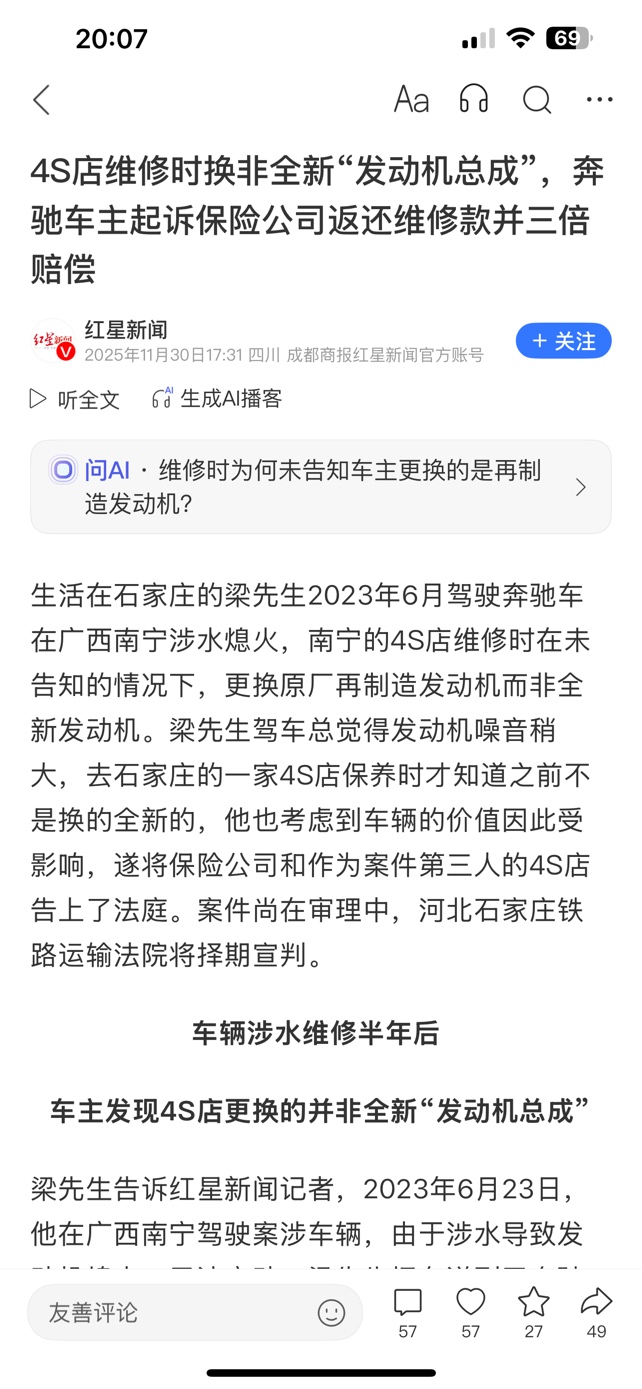Open font size settings (Aa)
Screen dimensions: 642x1389
point(411,100)
